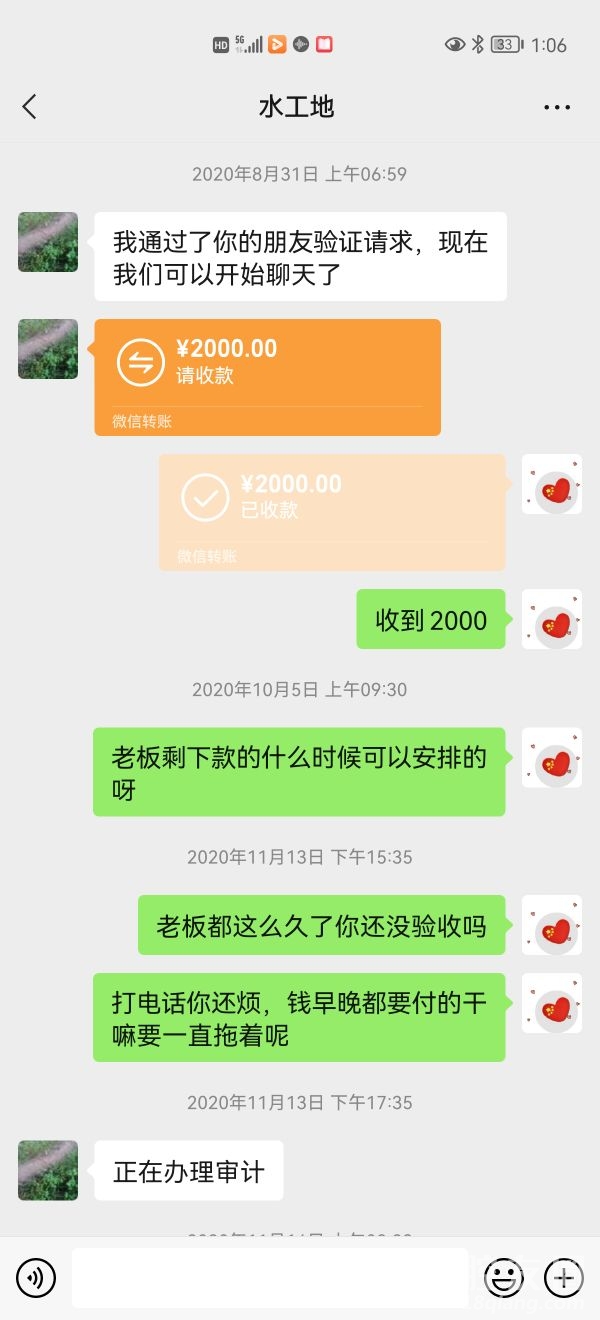Switch to voice message input
The image size is (600, 1320).
(x=37, y=1277)
